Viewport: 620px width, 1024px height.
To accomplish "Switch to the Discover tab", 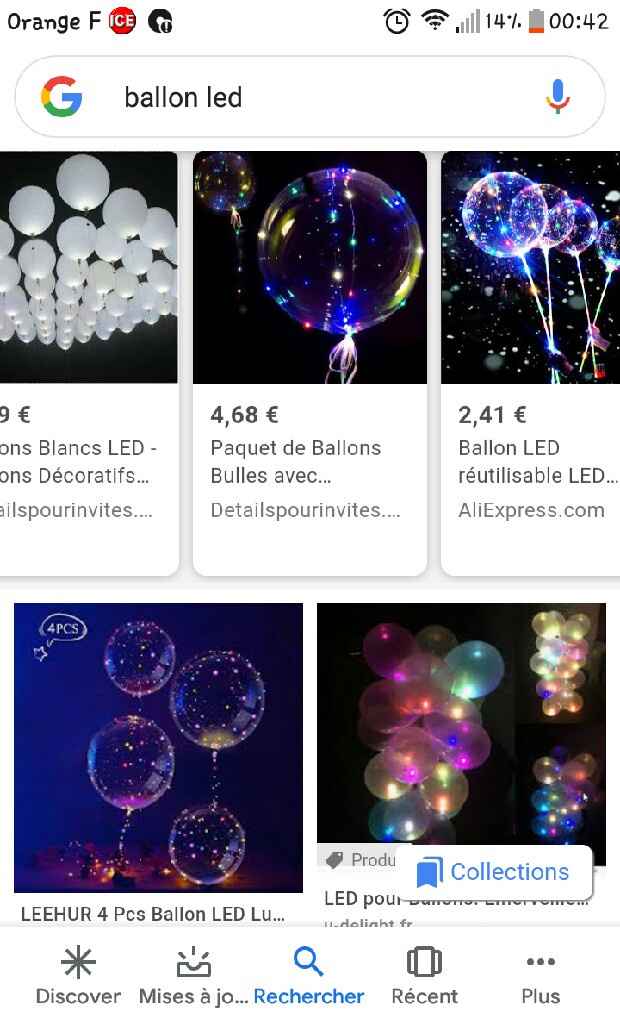I will pyautogui.click(x=78, y=977).
